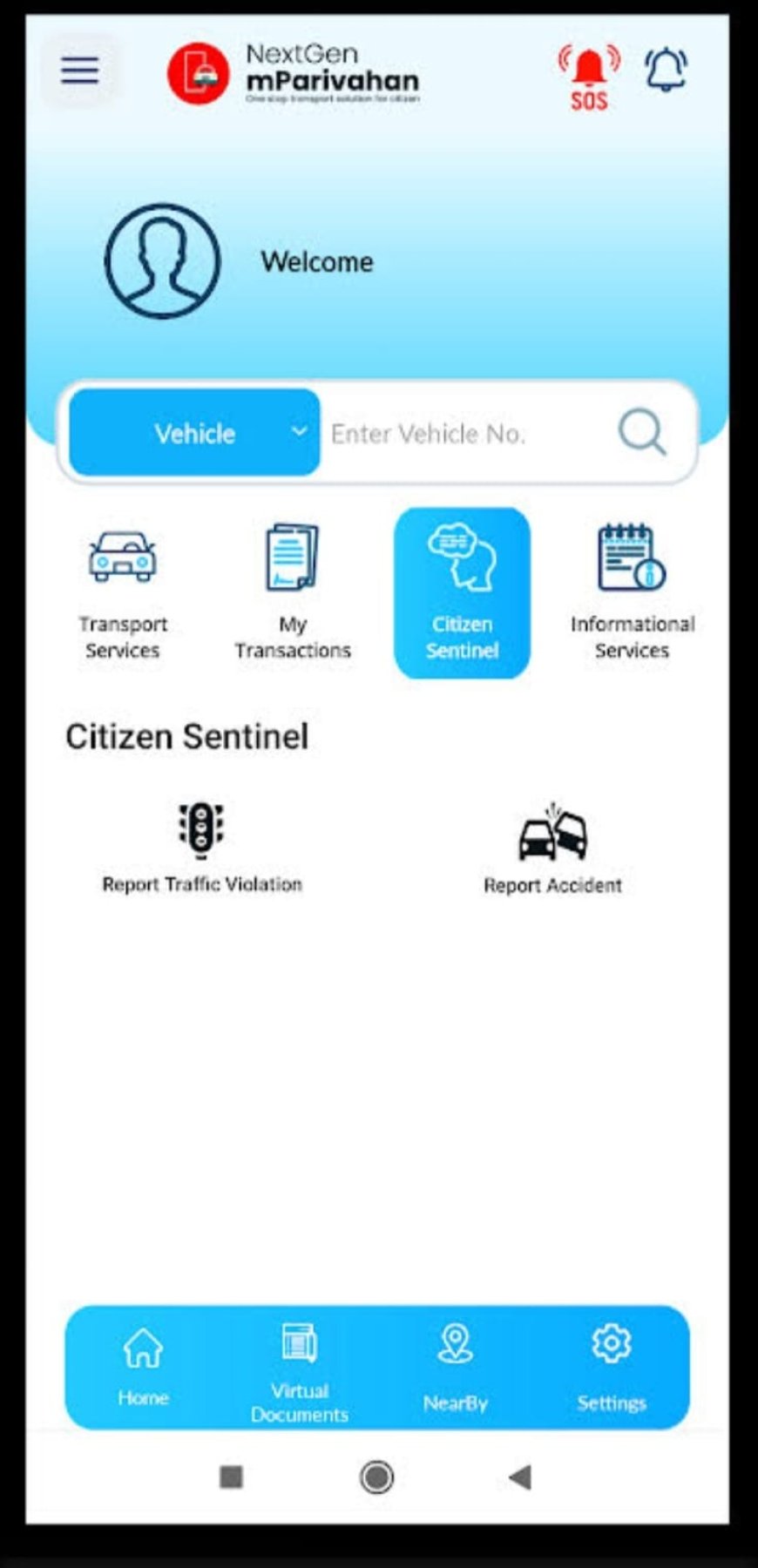The height and width of the screenshot is (1568, 758).
Task: Tap the profile avatar picture
Action: coord(162,260)
